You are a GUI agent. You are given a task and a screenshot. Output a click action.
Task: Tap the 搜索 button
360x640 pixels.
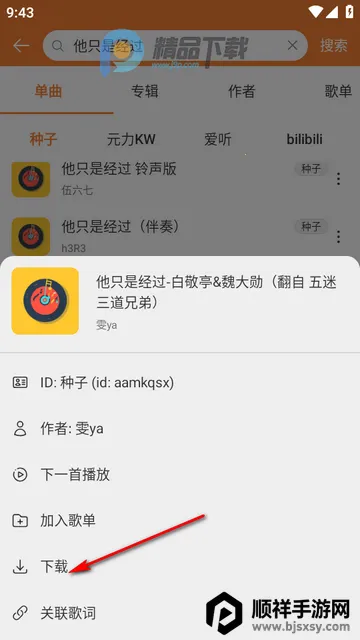coord(333,45)
